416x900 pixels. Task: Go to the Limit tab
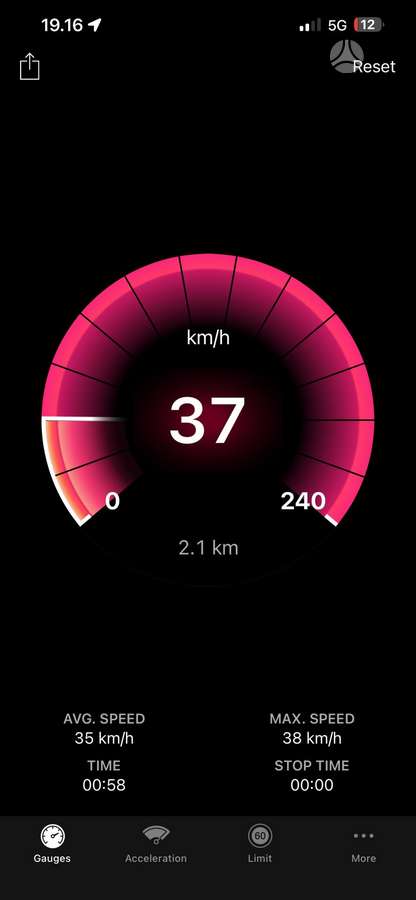(260, 844)
